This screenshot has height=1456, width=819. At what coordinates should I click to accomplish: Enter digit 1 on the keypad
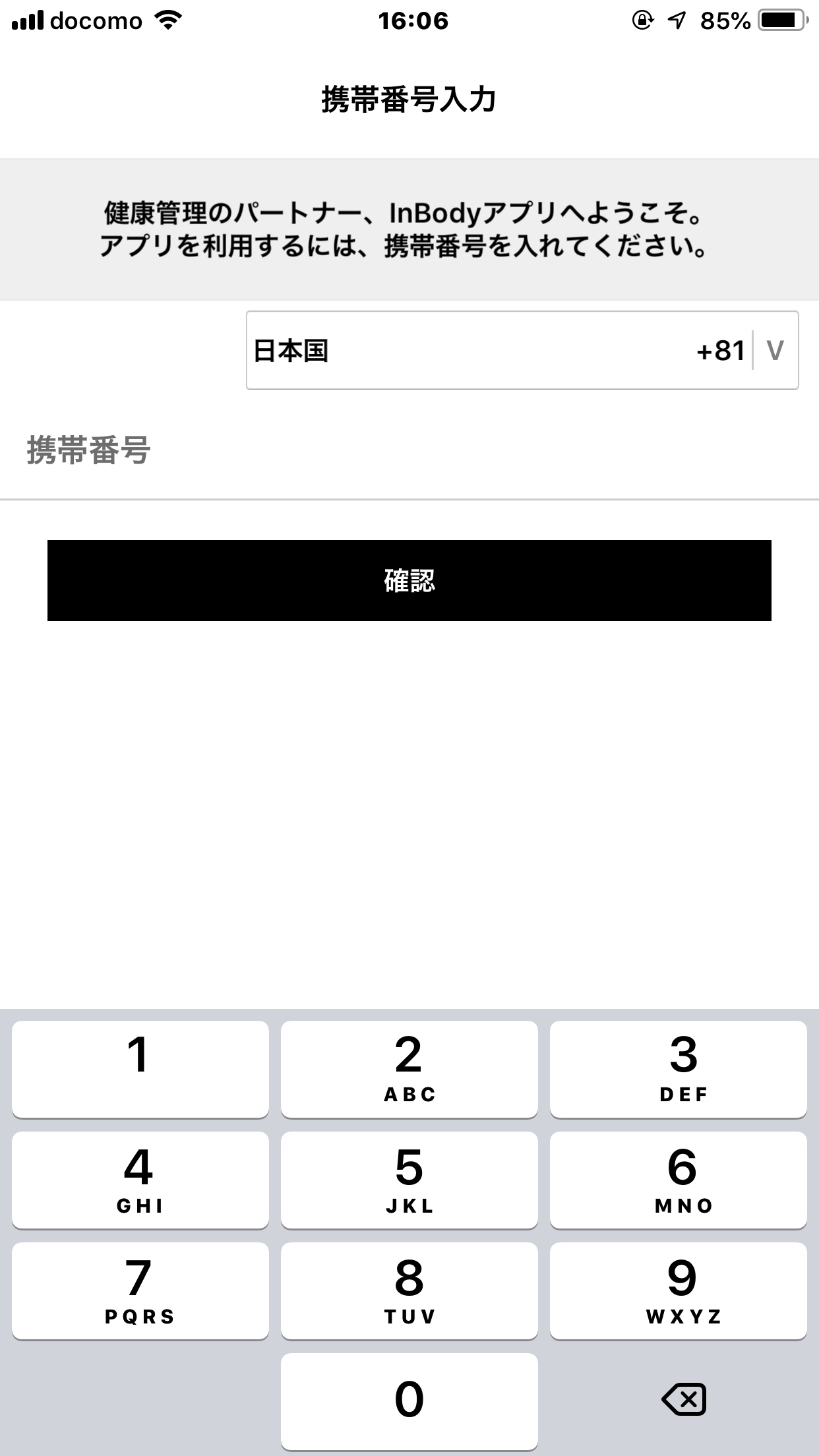pos(140,1069)
